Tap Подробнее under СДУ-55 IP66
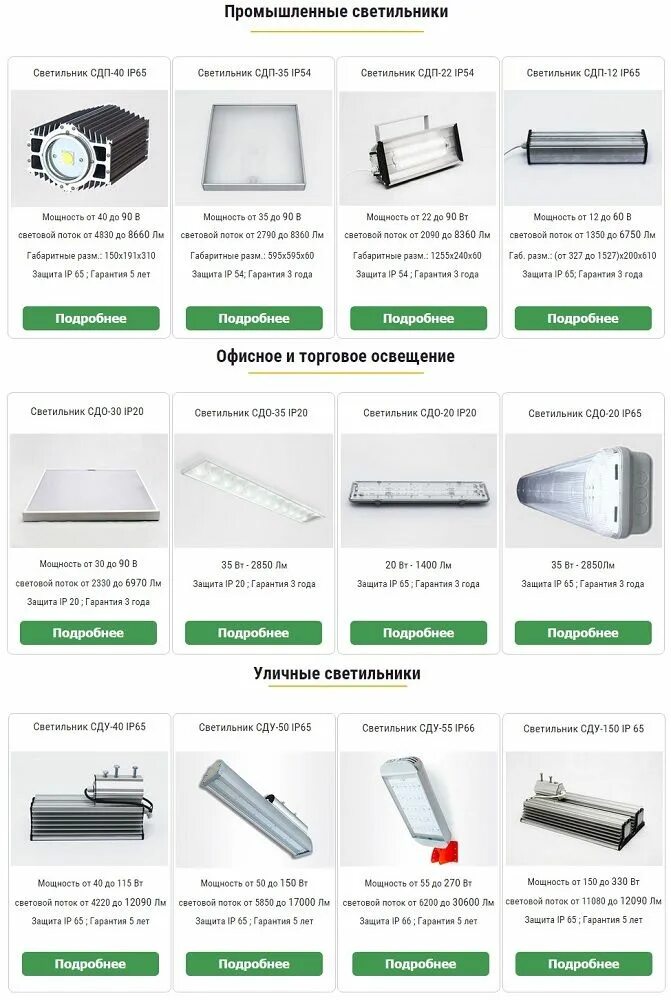 (x=420, y=964)
